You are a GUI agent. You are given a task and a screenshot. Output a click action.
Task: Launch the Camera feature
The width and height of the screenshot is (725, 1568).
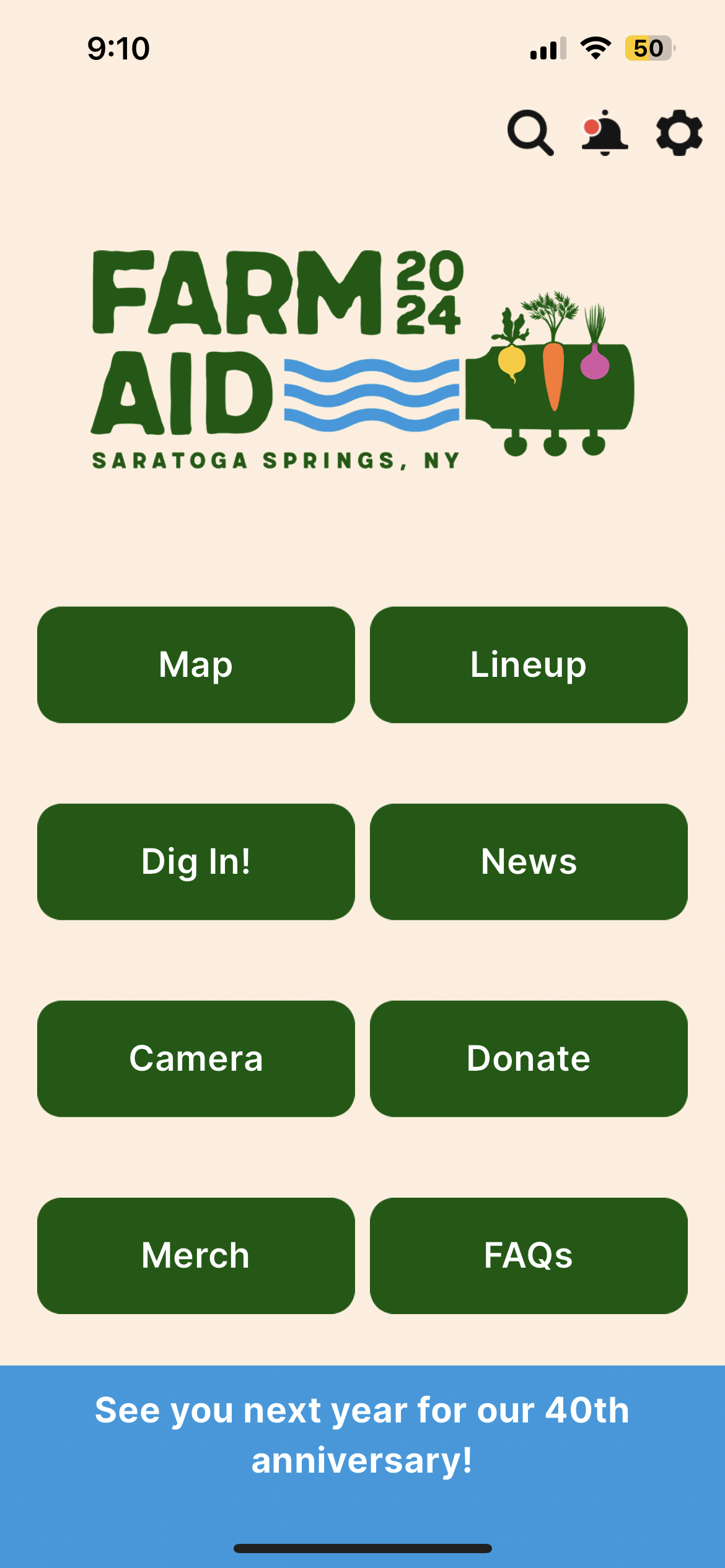click(x=196, y=1058)
